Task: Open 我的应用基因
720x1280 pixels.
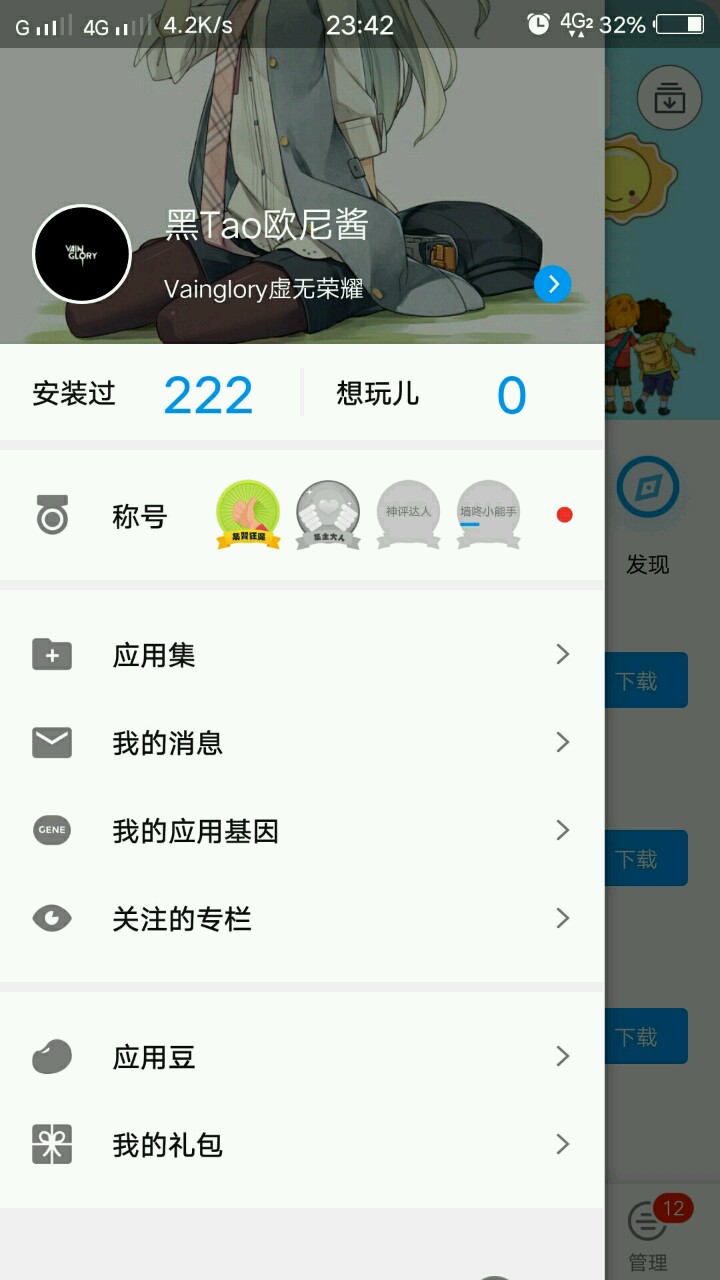Action: coord(302,831)
